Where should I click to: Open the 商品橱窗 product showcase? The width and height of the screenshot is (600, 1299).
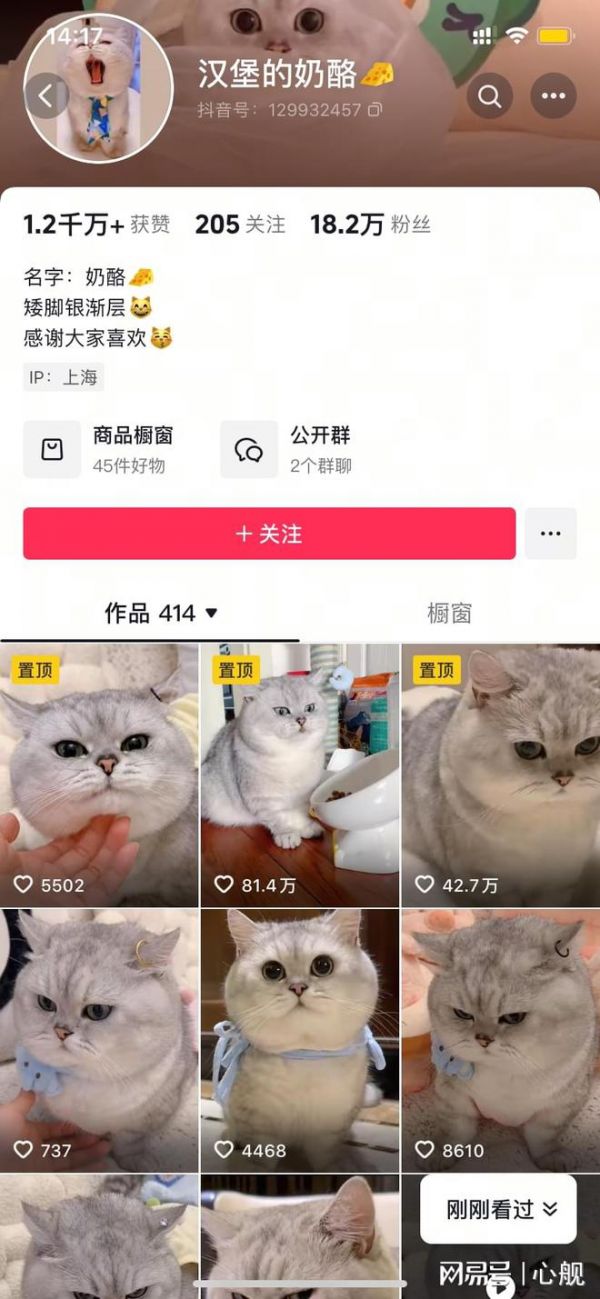[100, 449]
